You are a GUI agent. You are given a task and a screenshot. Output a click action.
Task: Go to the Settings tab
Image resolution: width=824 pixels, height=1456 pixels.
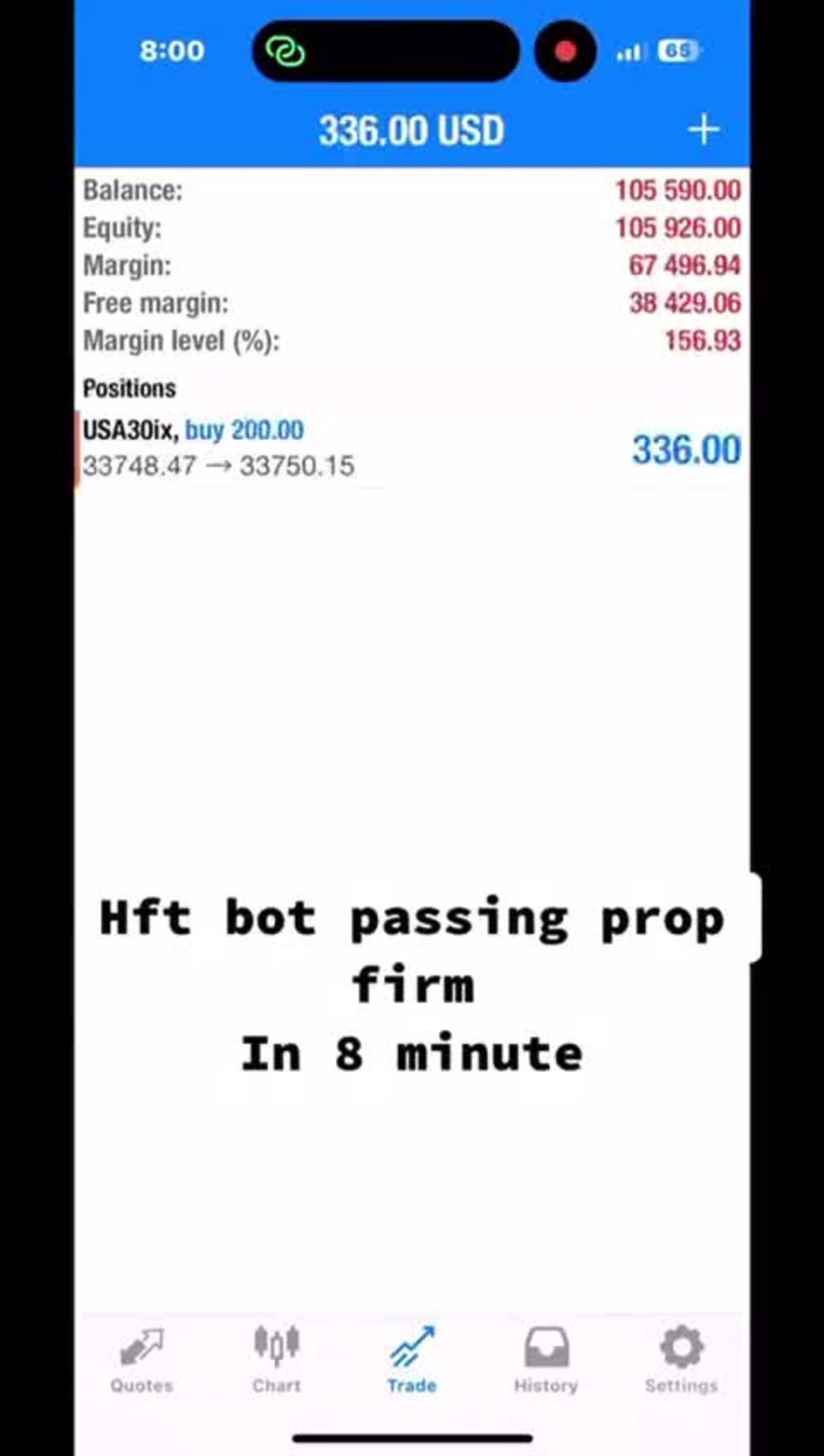point(681,1360)
